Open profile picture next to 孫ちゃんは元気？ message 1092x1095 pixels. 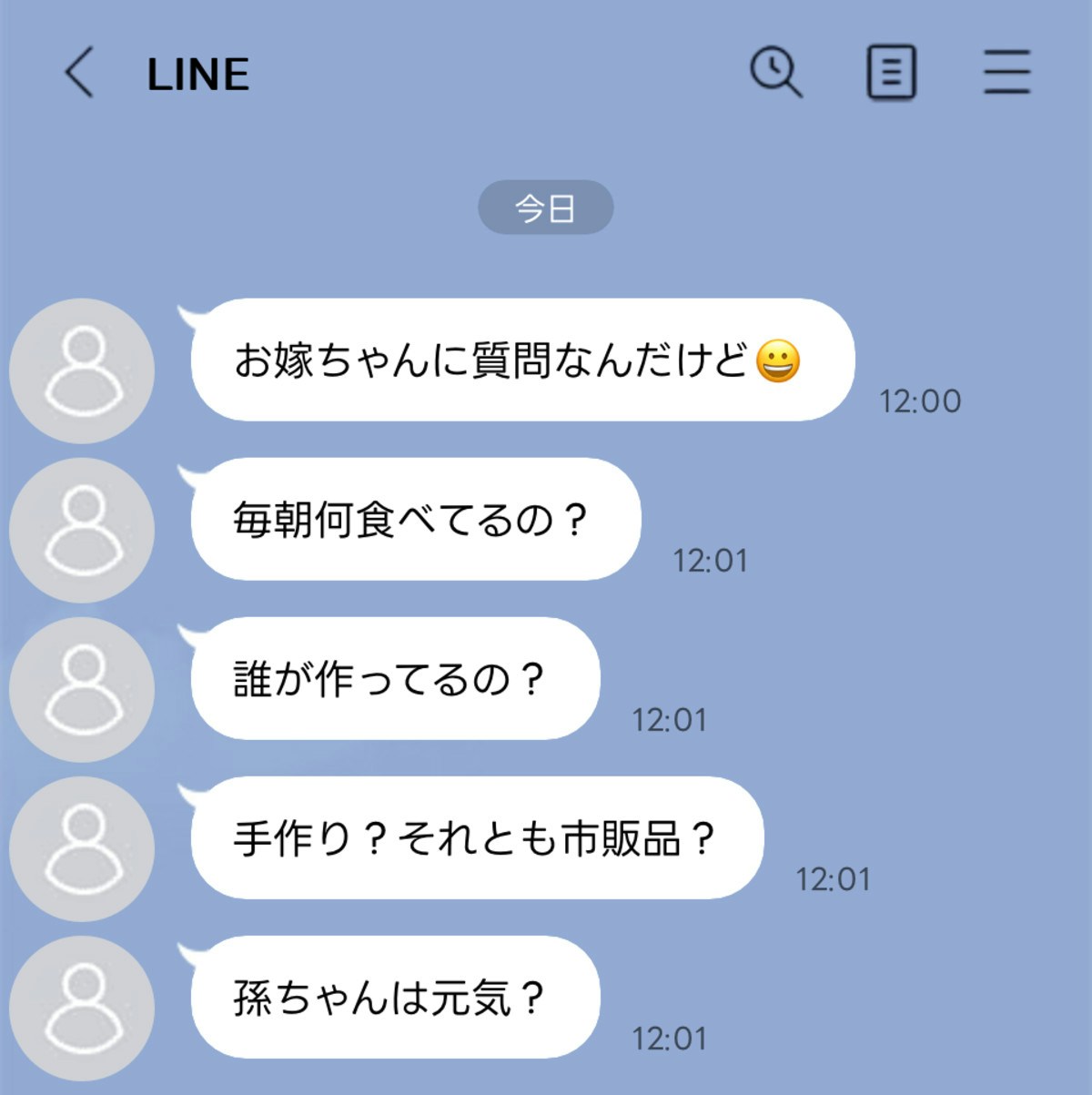pos(82,1009)
